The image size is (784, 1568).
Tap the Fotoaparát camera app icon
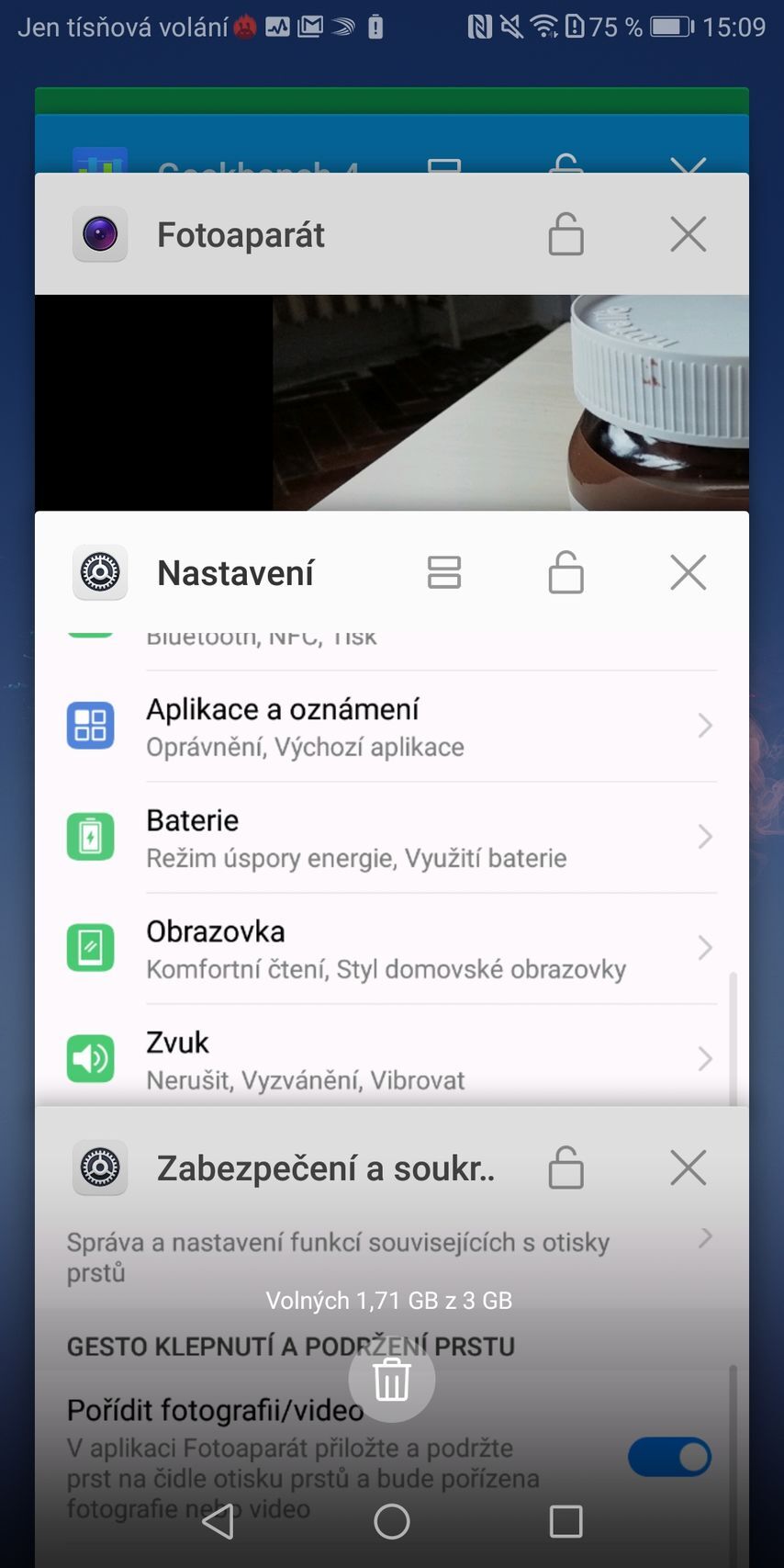(x=99, y=234)
